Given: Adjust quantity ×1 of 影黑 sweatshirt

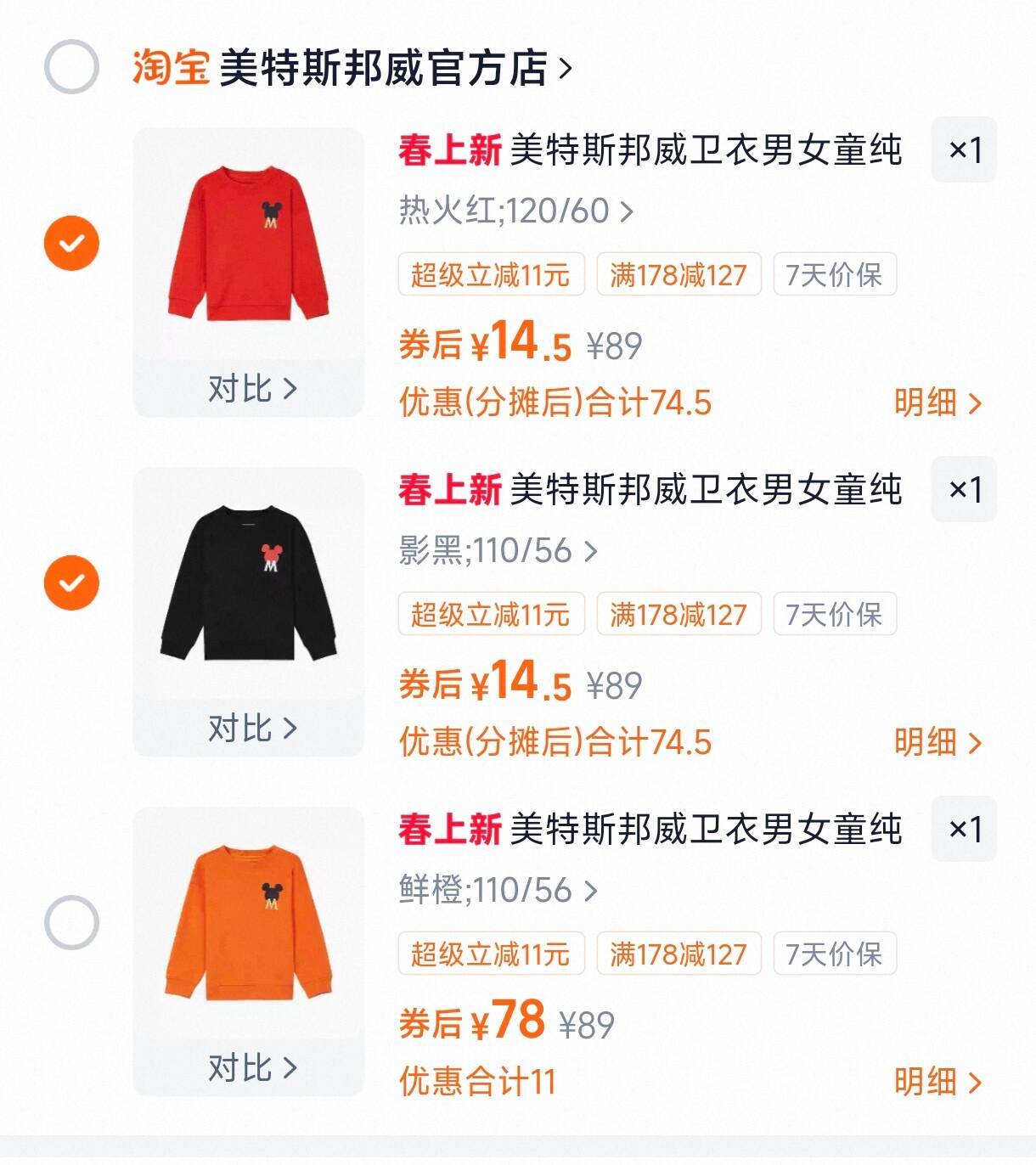Looking at the screenshot, I should [964, 490].
